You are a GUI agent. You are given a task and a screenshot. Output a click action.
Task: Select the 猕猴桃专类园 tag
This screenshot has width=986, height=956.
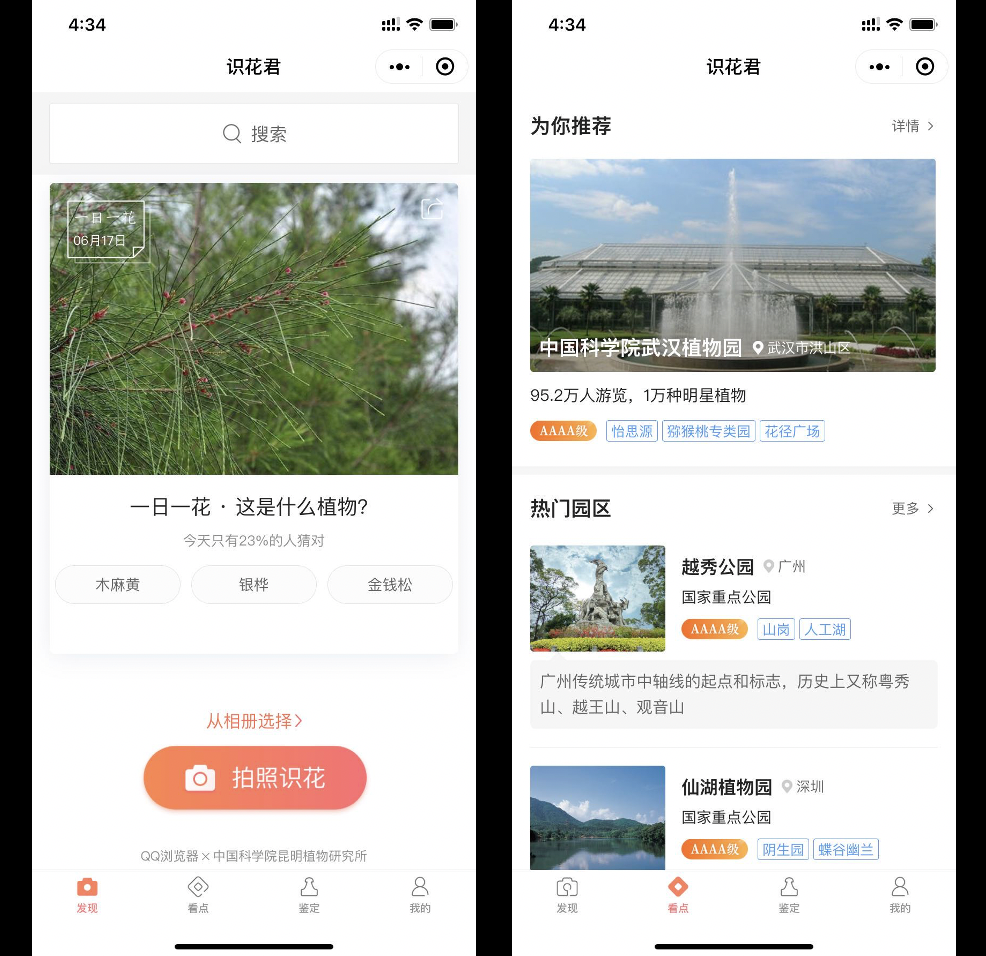coord(708,431)
